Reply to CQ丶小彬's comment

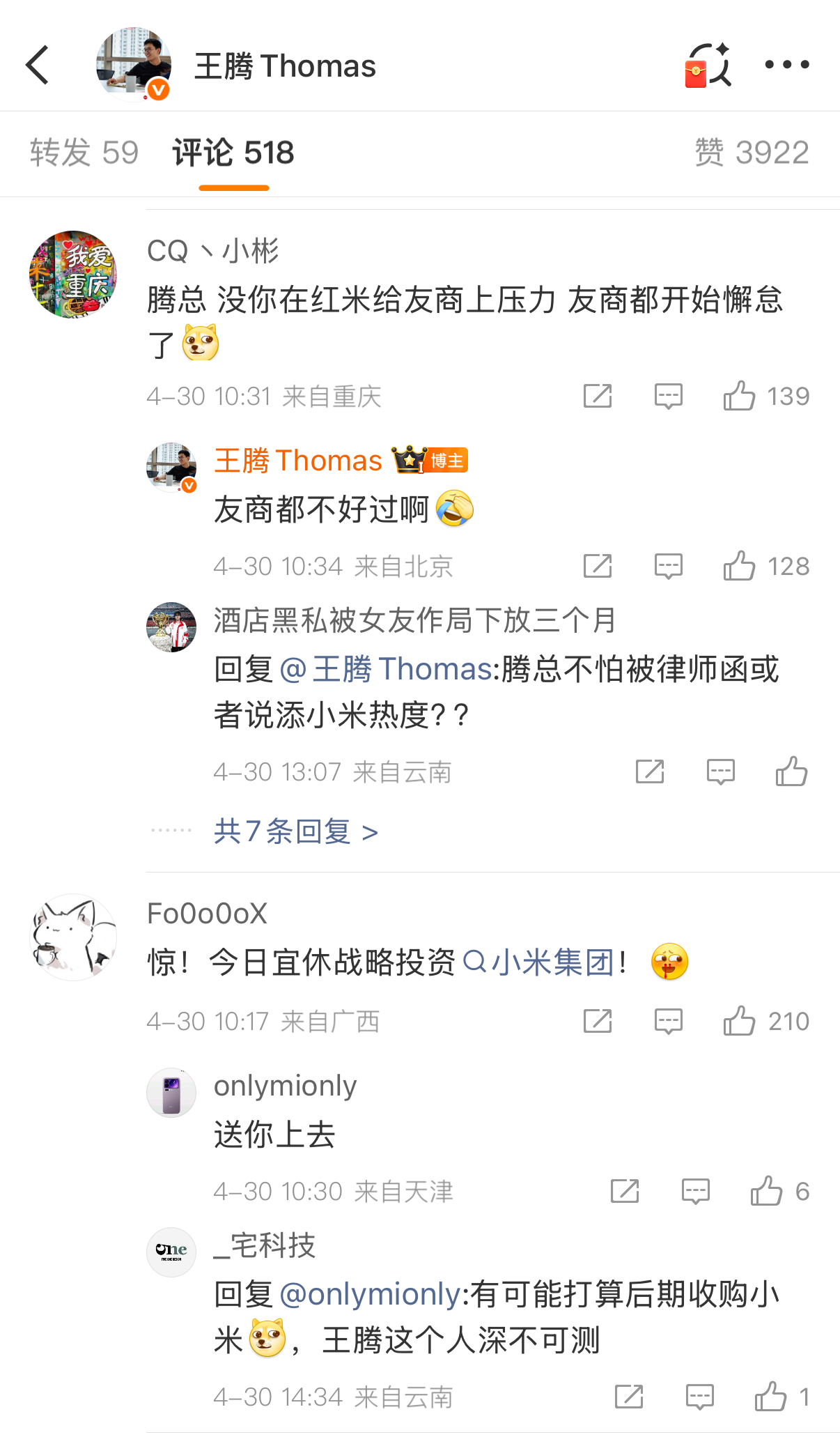[x=669, y=396]
